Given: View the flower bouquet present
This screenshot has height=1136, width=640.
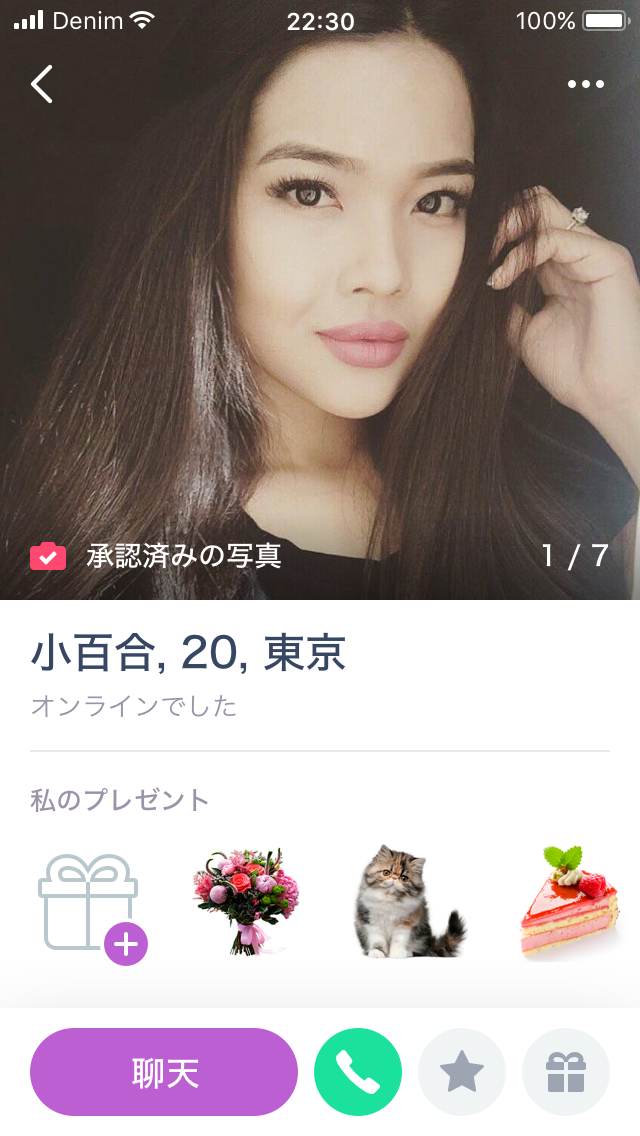Looking at the screenshot, I should pos(244,902).
